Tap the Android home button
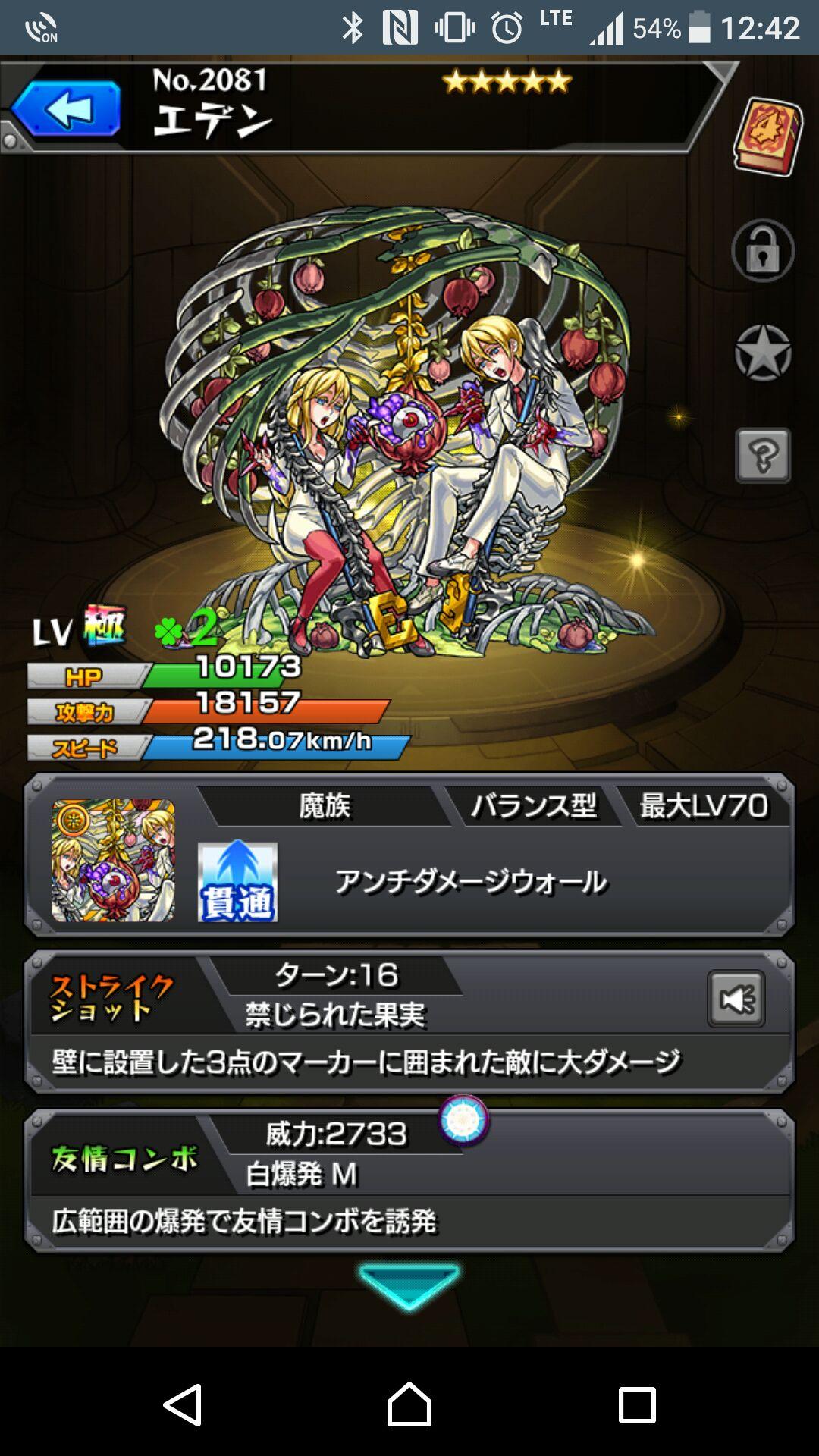 (409, 1404)
